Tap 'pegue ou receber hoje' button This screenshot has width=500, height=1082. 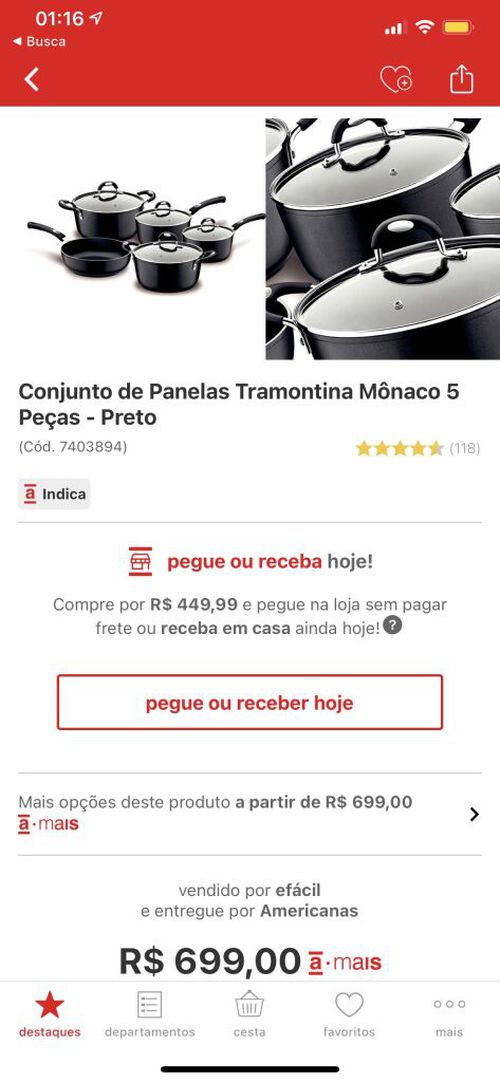(250, 702)
